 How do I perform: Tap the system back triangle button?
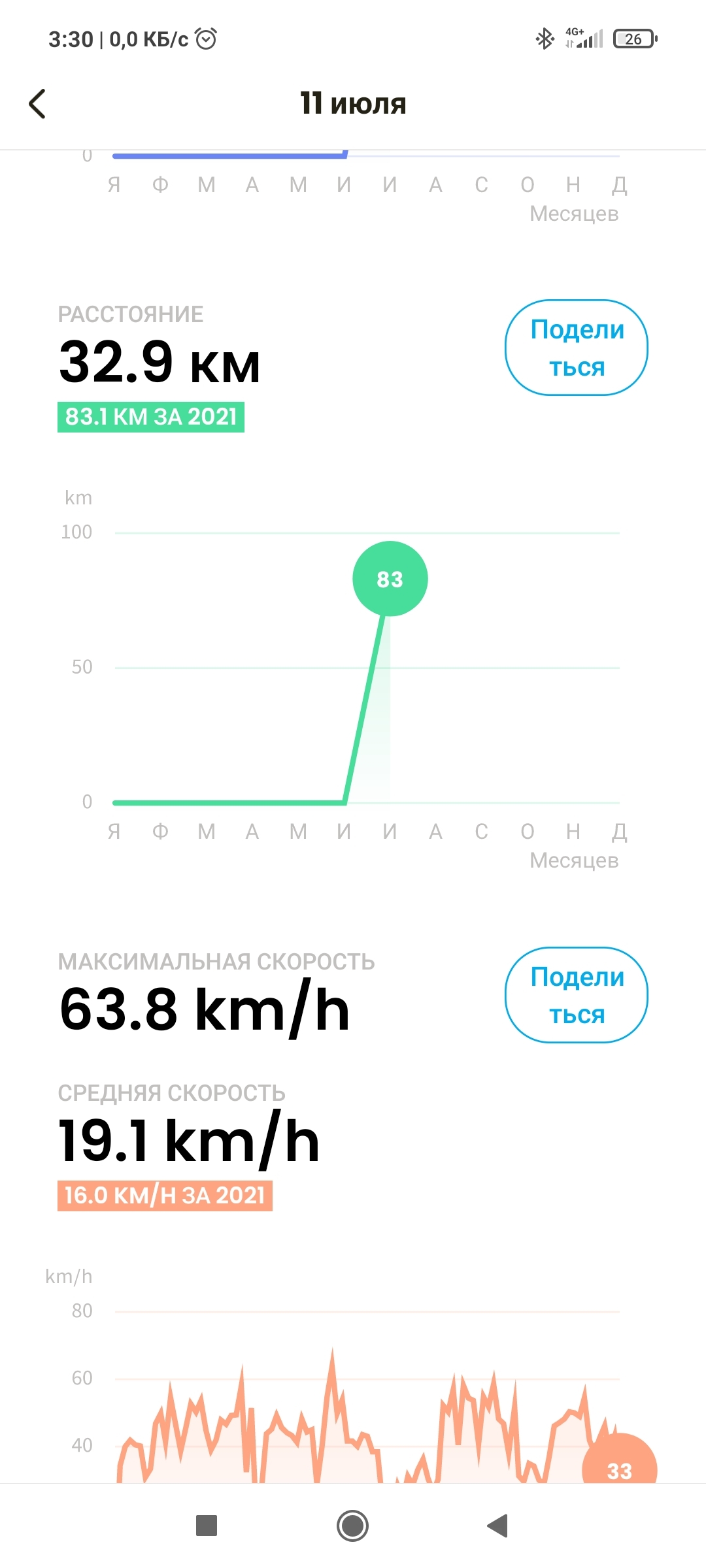click(x=498, y=1526)
